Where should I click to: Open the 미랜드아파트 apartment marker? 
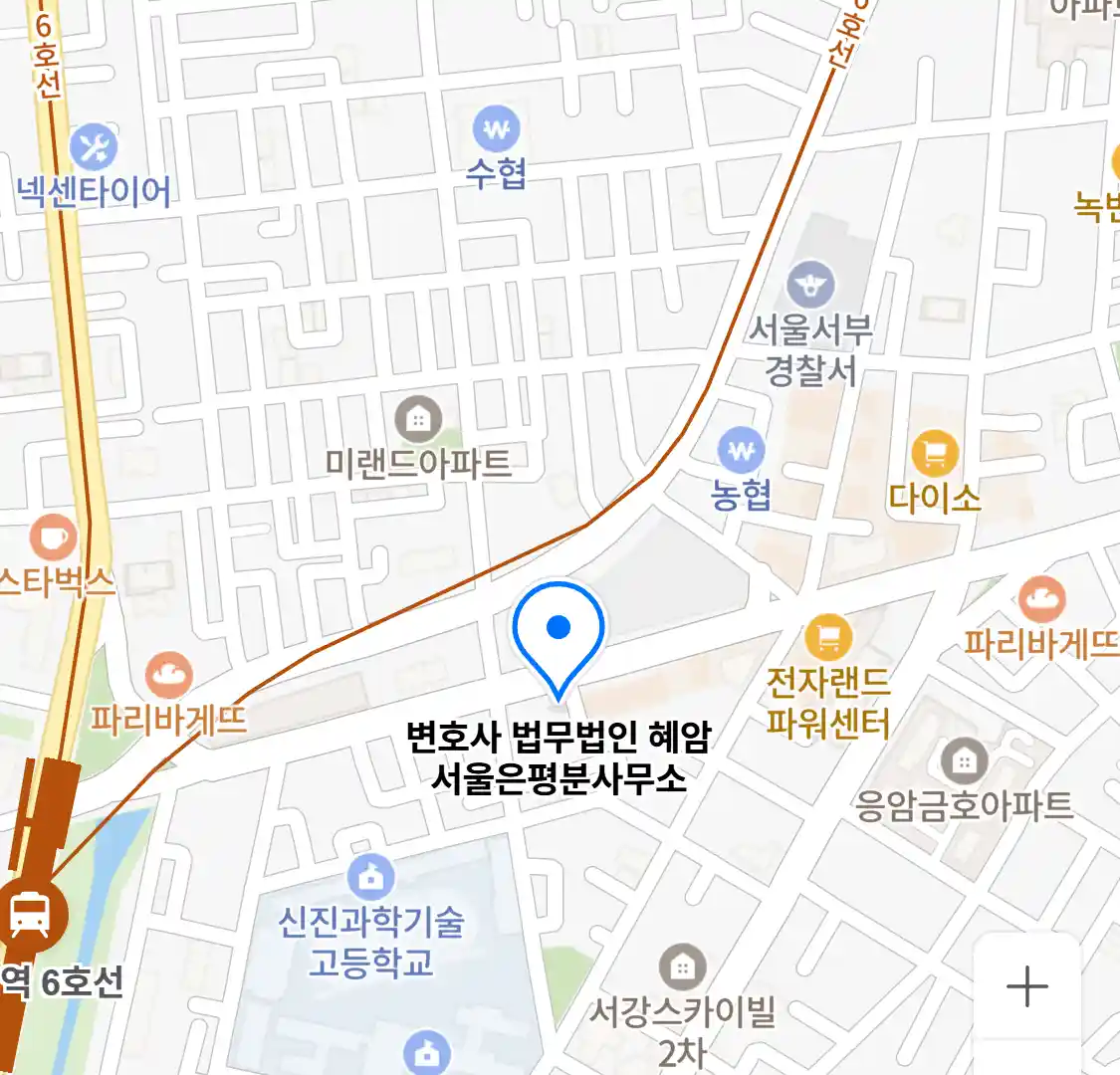[418, 420]
